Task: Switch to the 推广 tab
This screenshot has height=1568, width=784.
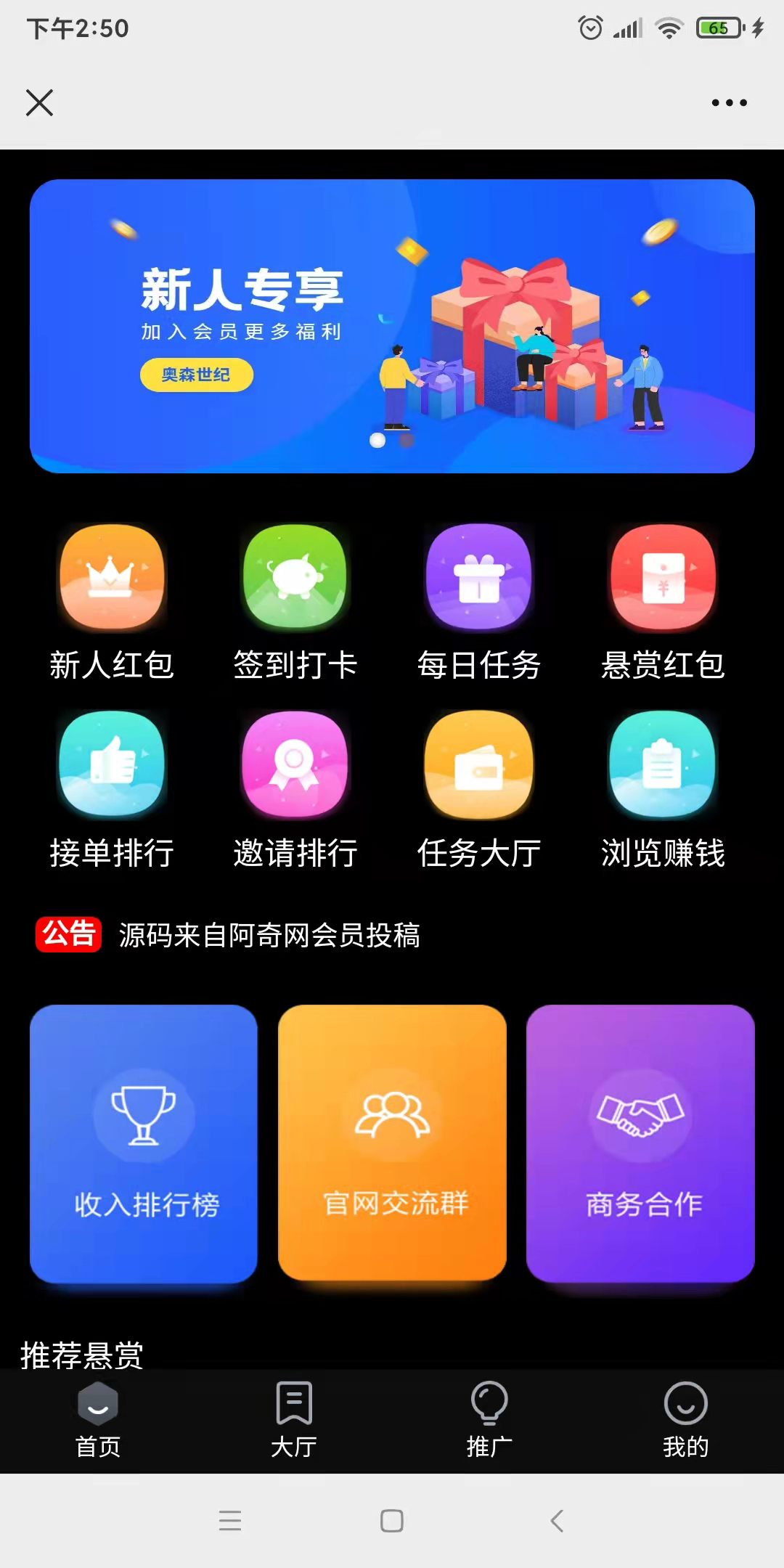Action: [x=489, y=1419]
